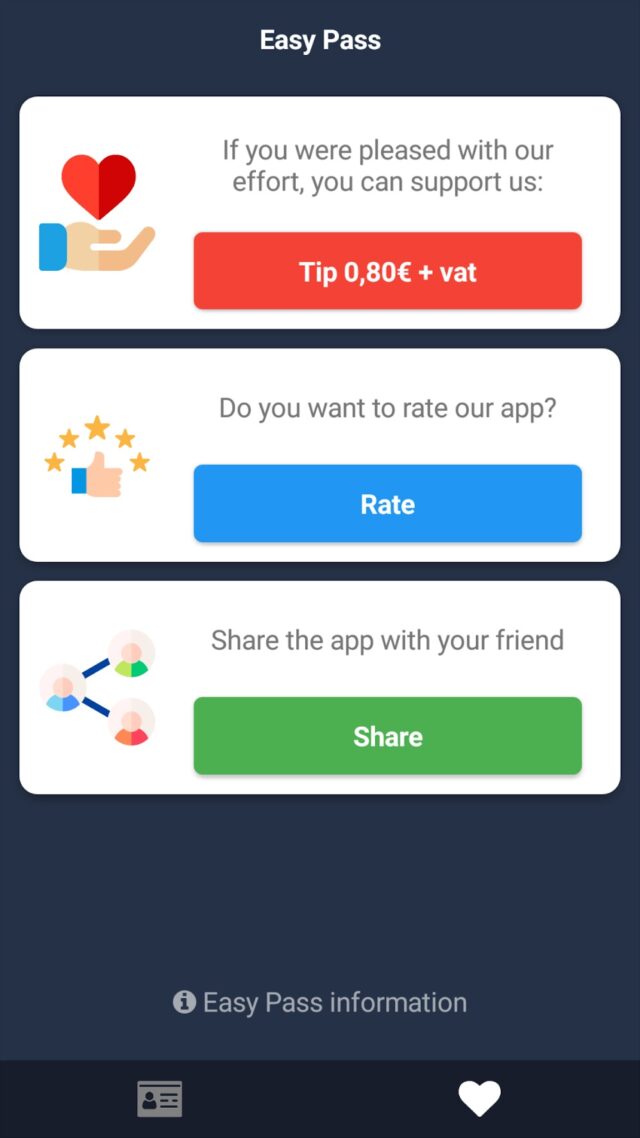Select the heart support tab
This screenshot has height=1138, width=640.
pos(480,1099)
